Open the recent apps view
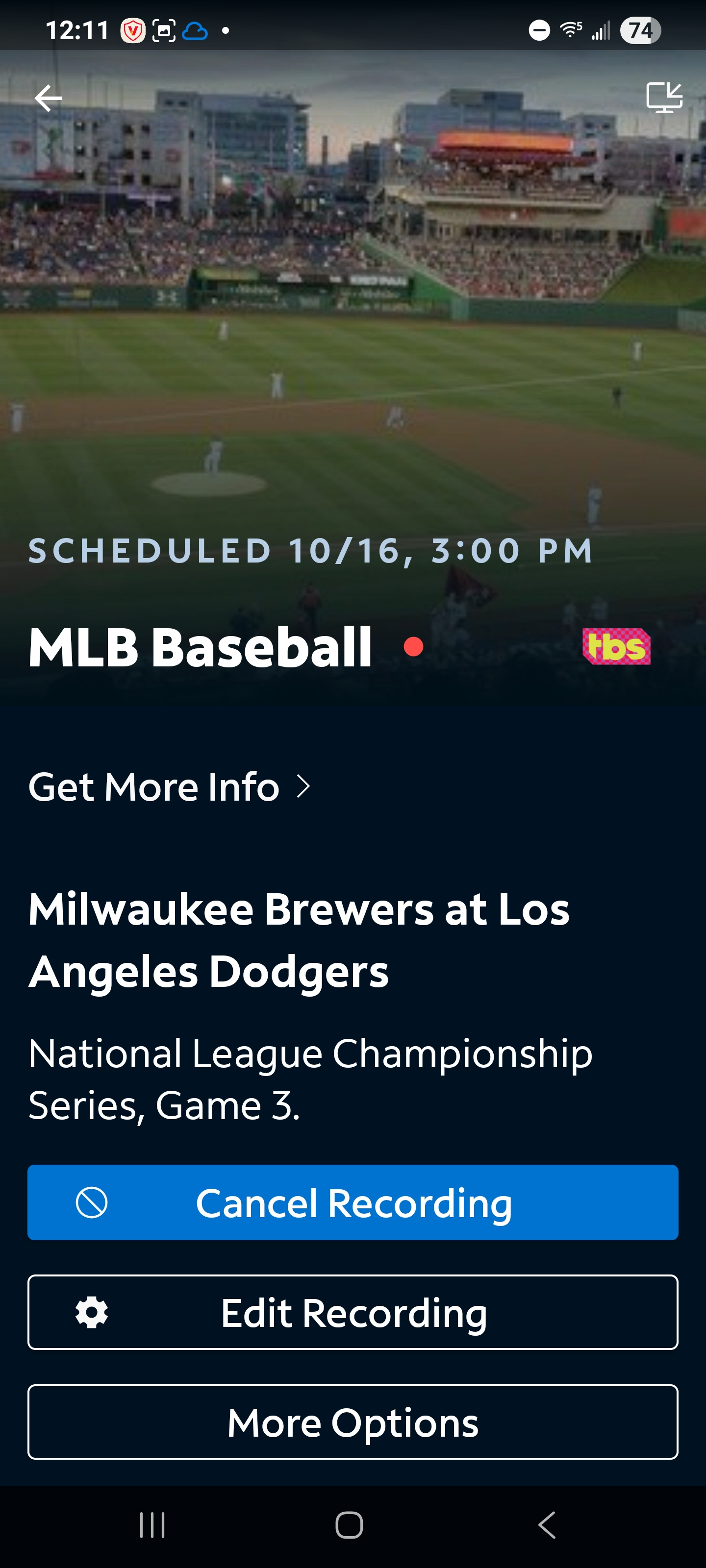Image resolution: width=706 pixels, height=1568 pixels. [x=152, y=1525]
